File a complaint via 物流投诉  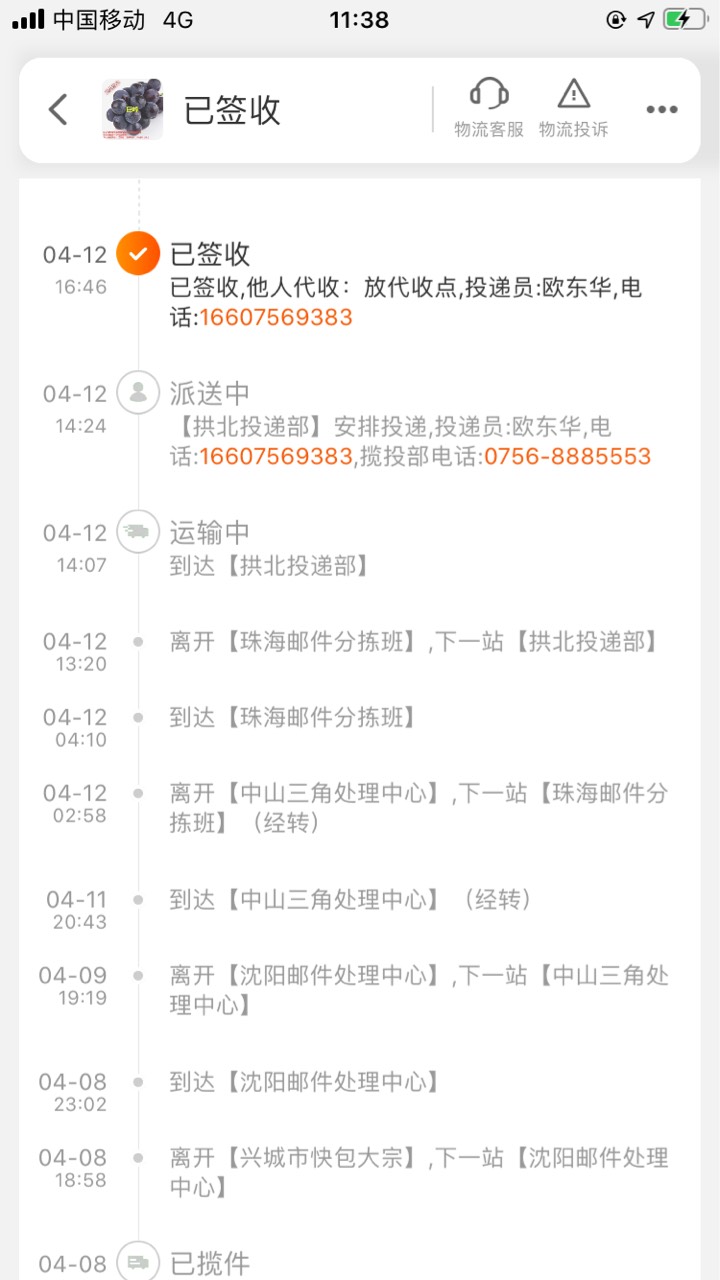click(x=573, y=108)
